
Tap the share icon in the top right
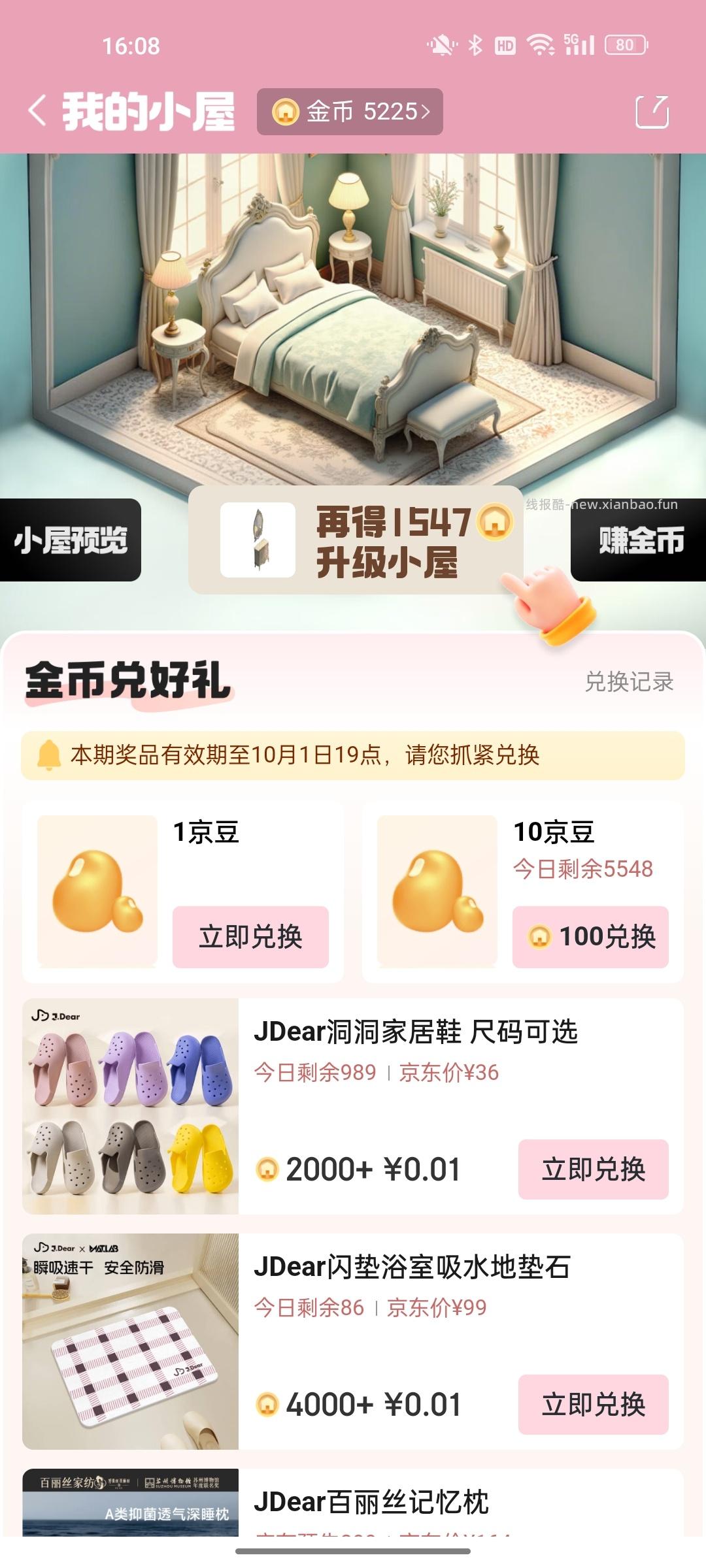(653, 111)
